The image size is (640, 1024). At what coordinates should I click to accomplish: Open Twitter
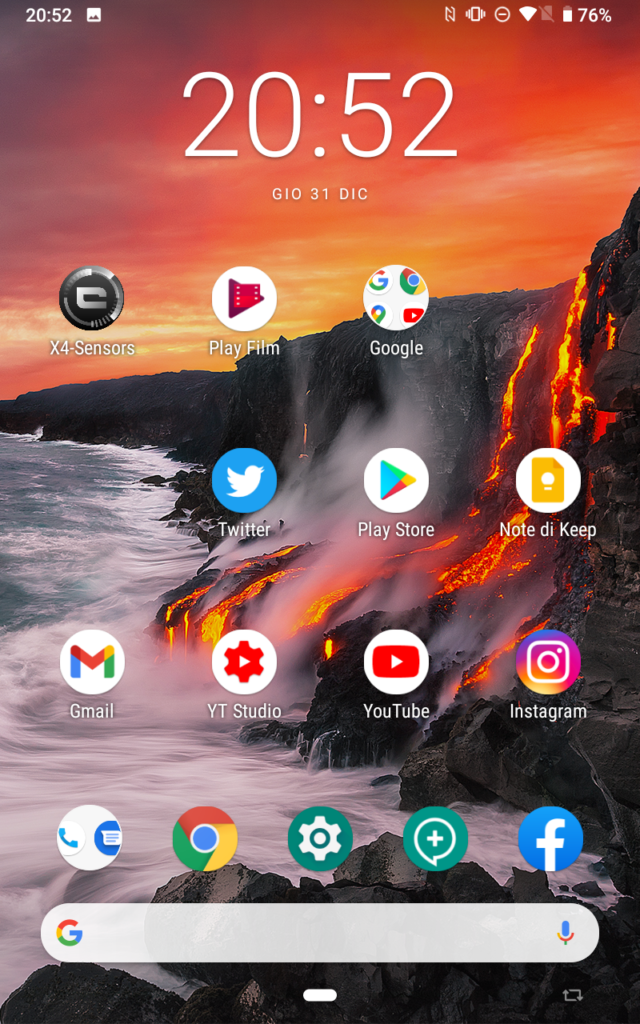coord(244,481)
